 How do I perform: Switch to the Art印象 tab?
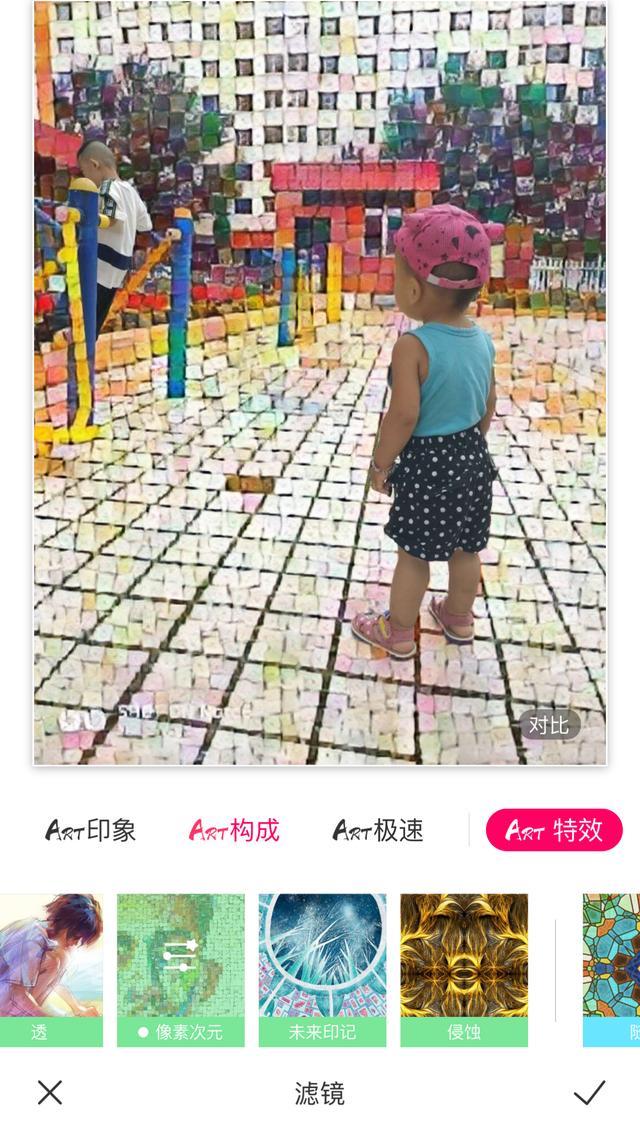(x=91, y=830)
